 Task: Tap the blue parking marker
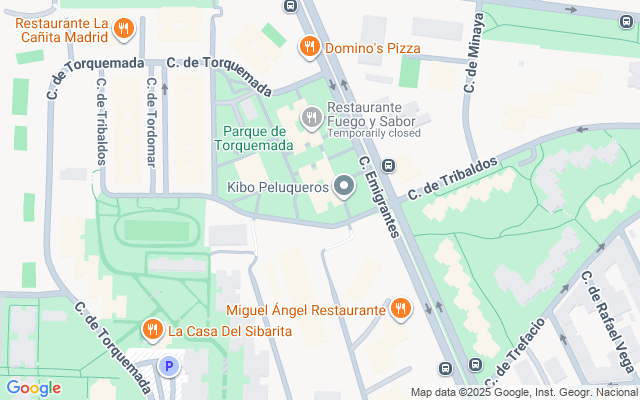coord(170,369)
